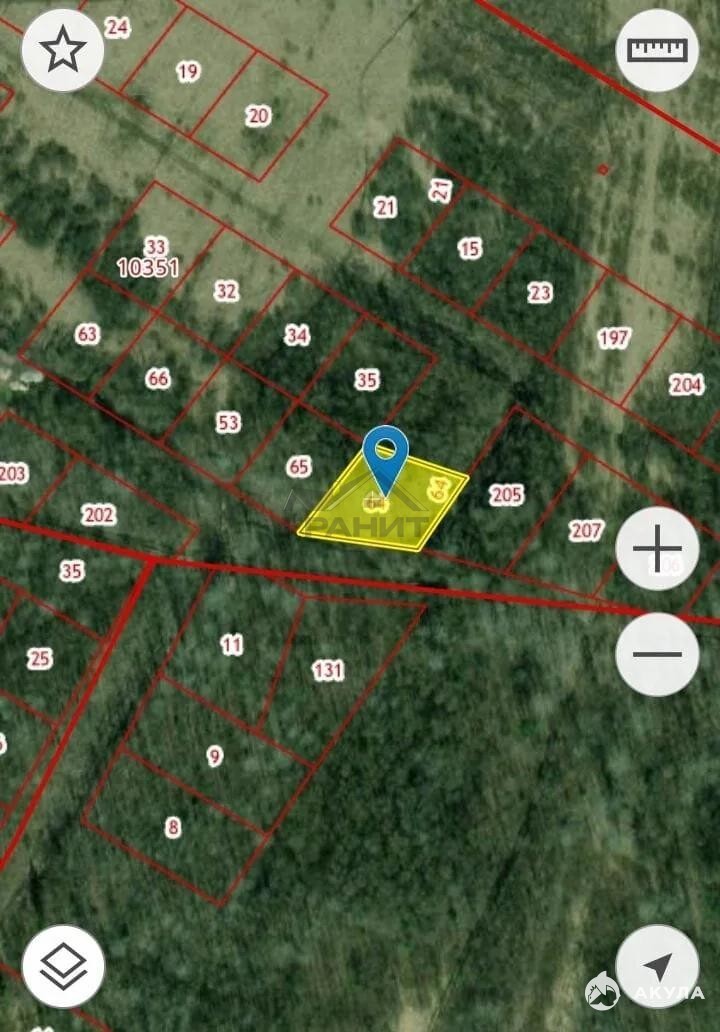Open the map layers selector
This screenshot has height=1032, width=720.
[63, 966]
